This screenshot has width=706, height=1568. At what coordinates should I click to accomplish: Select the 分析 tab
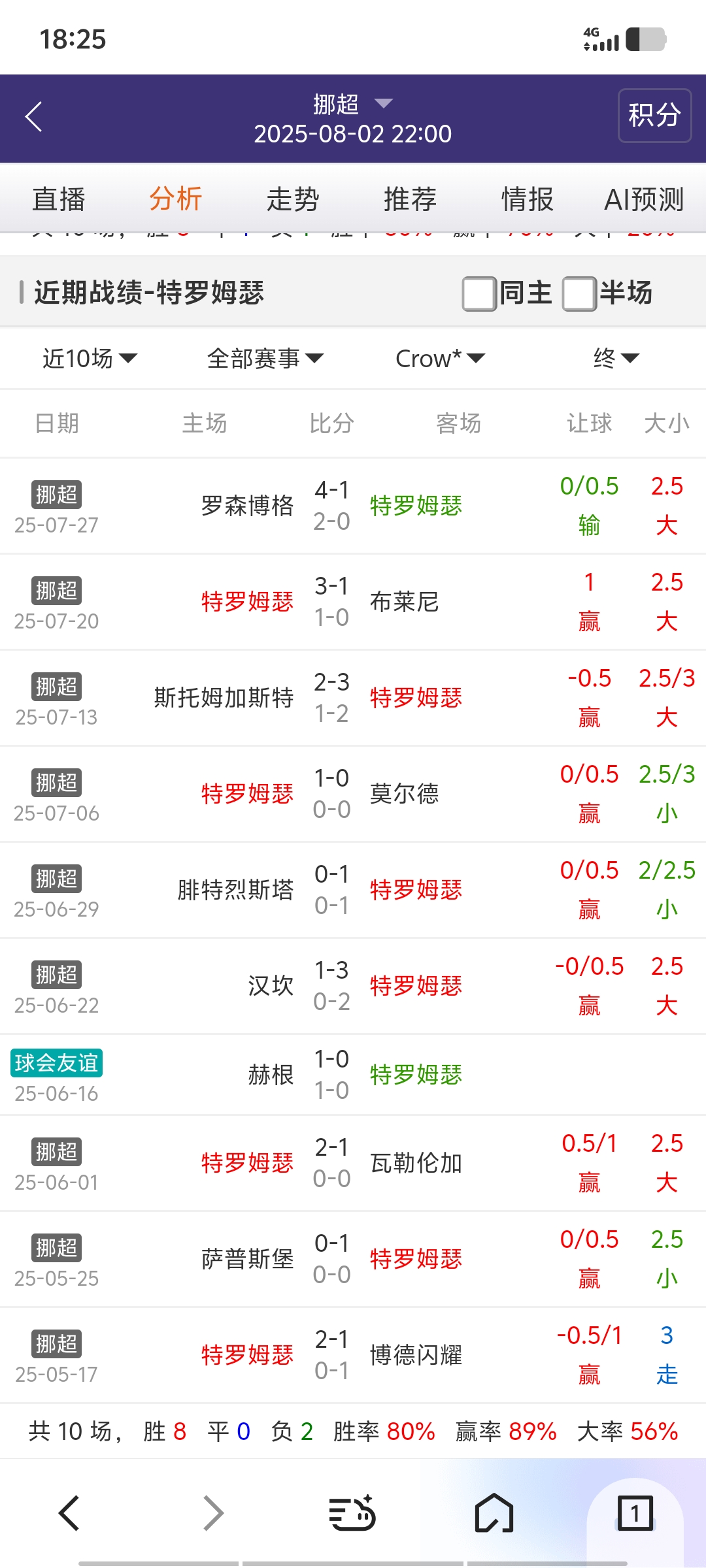(x=175, y=199)
